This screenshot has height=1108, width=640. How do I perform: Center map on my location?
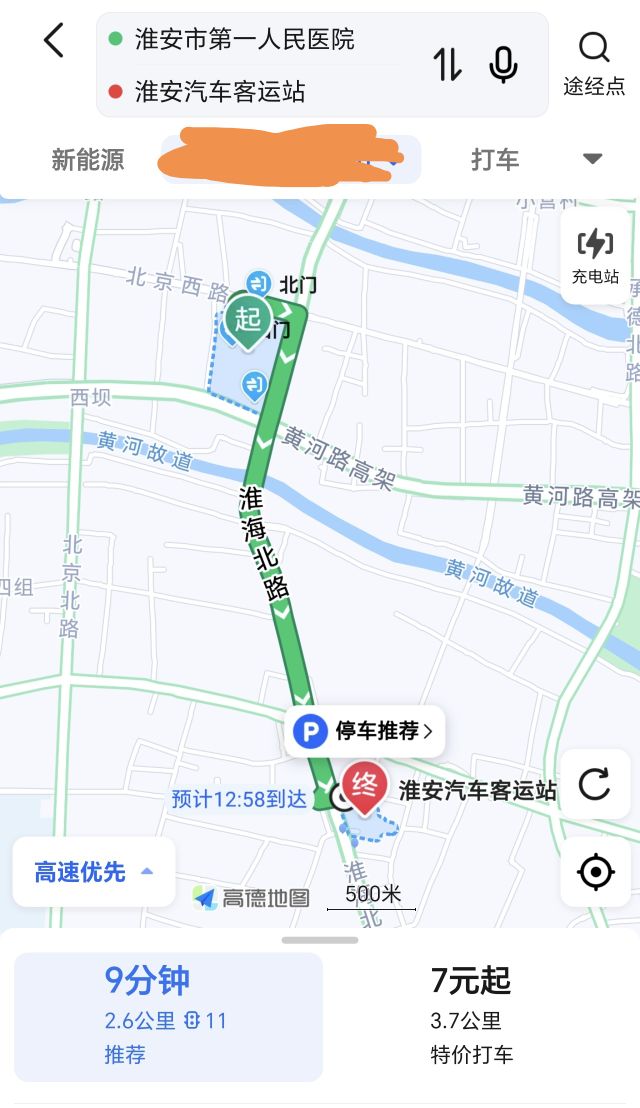click(595, 872)
